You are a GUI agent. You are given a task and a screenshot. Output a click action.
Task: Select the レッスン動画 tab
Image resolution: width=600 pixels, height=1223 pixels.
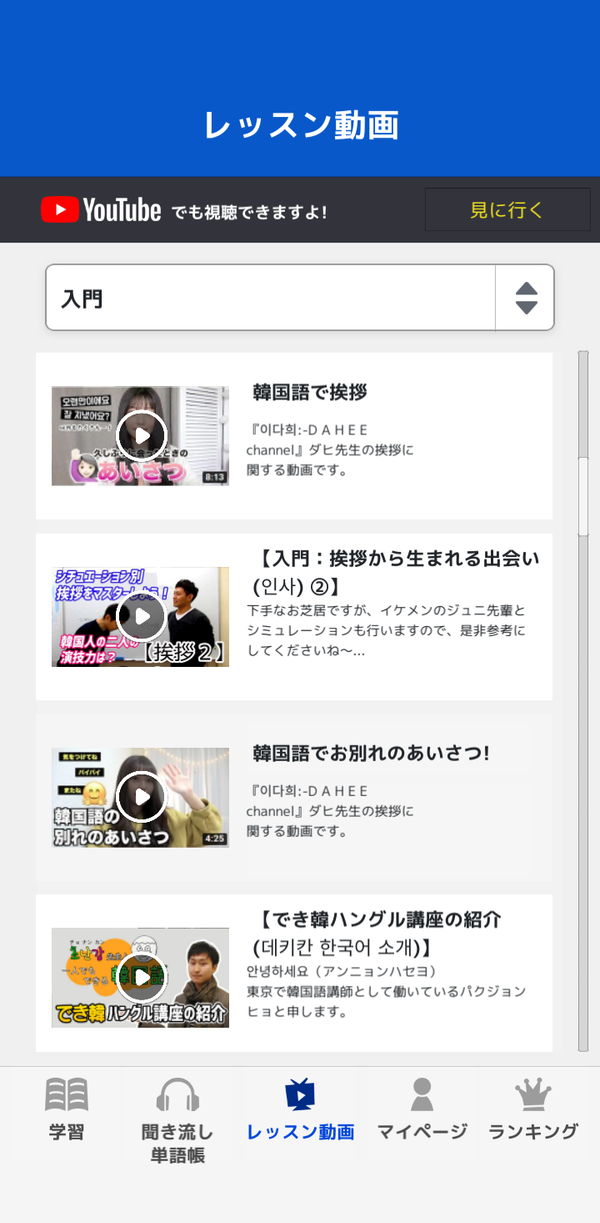[x=300, y=1110]
